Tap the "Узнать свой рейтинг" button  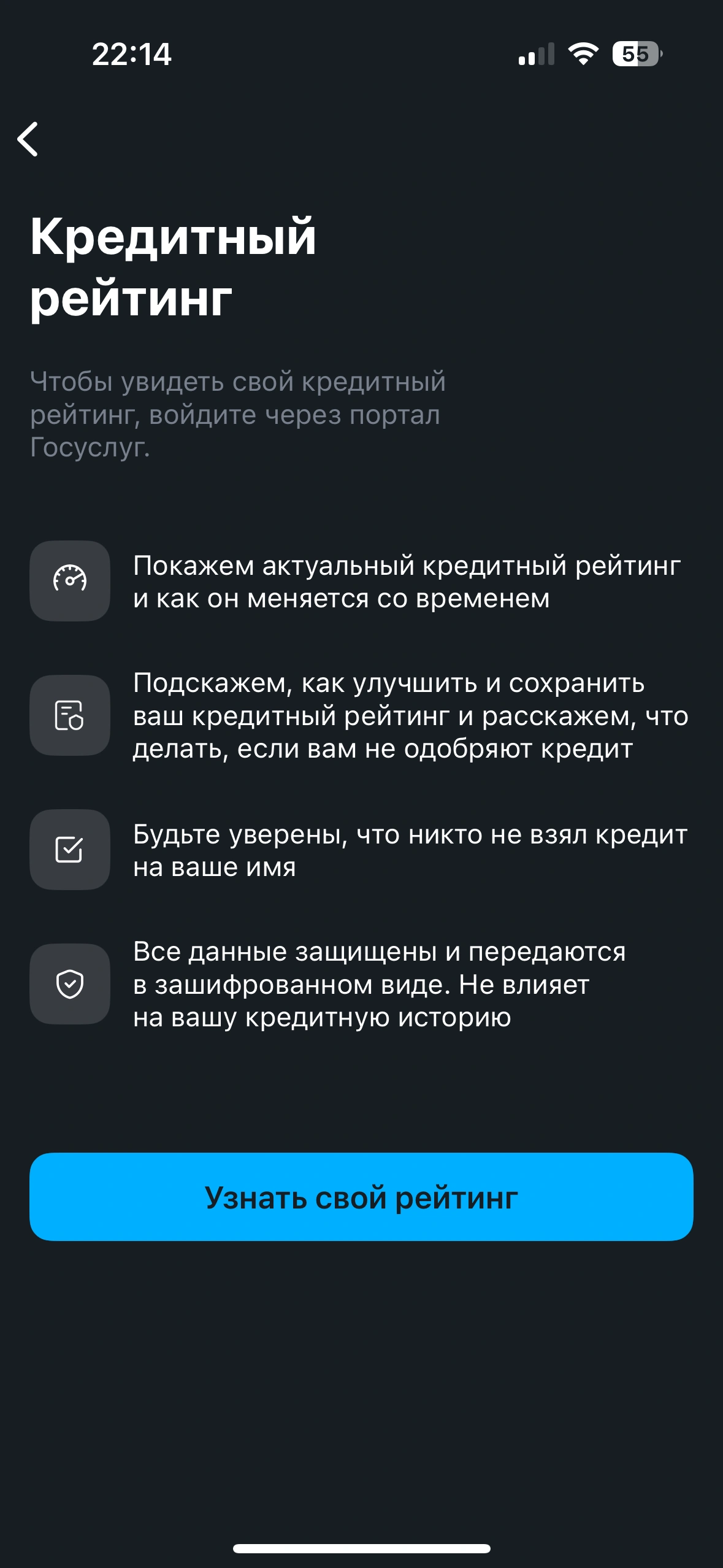361,1197
